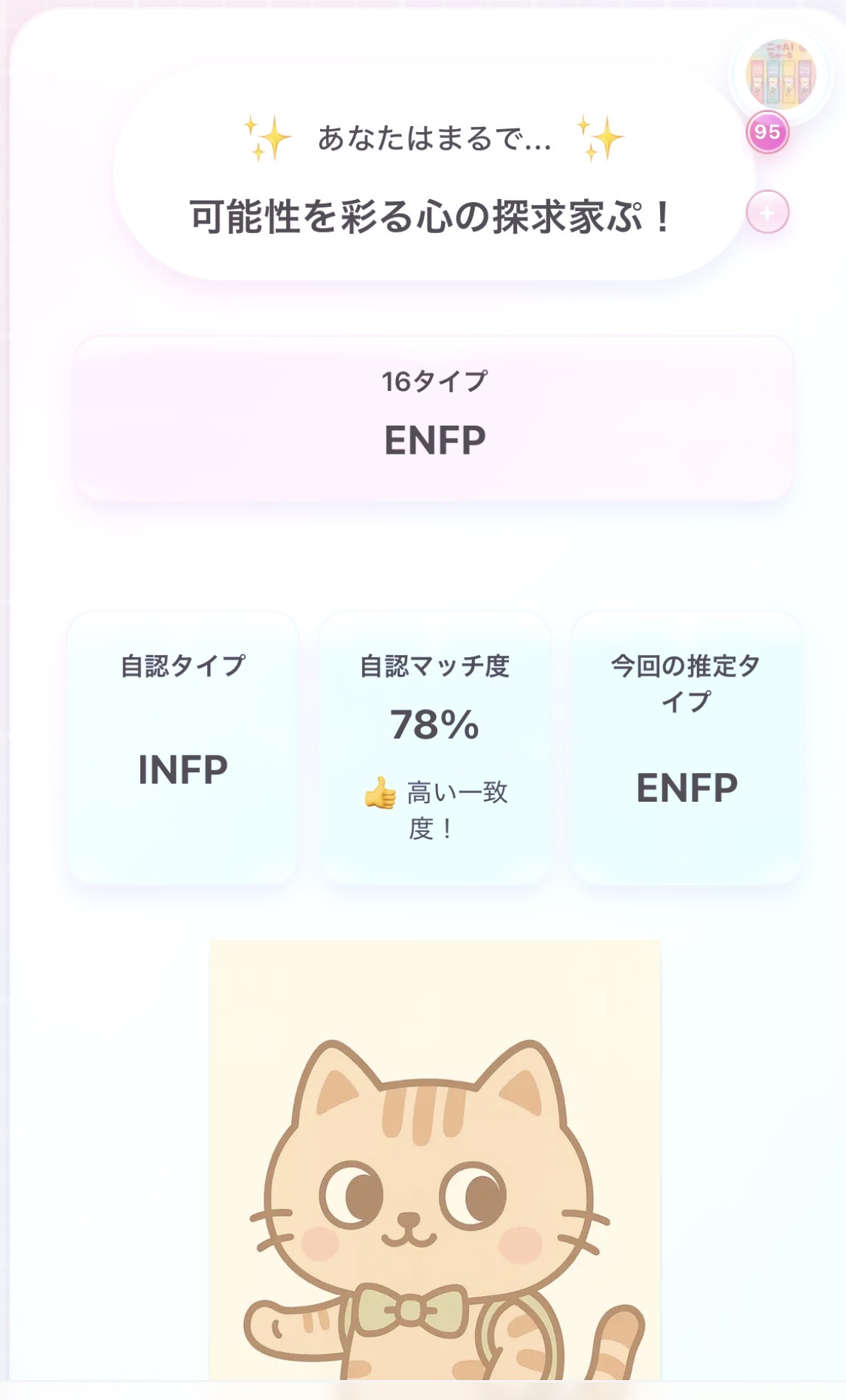Tap the 78% match percentage indicator
Viewport: 846px width, 1400px height.
(x=437, y=725)
